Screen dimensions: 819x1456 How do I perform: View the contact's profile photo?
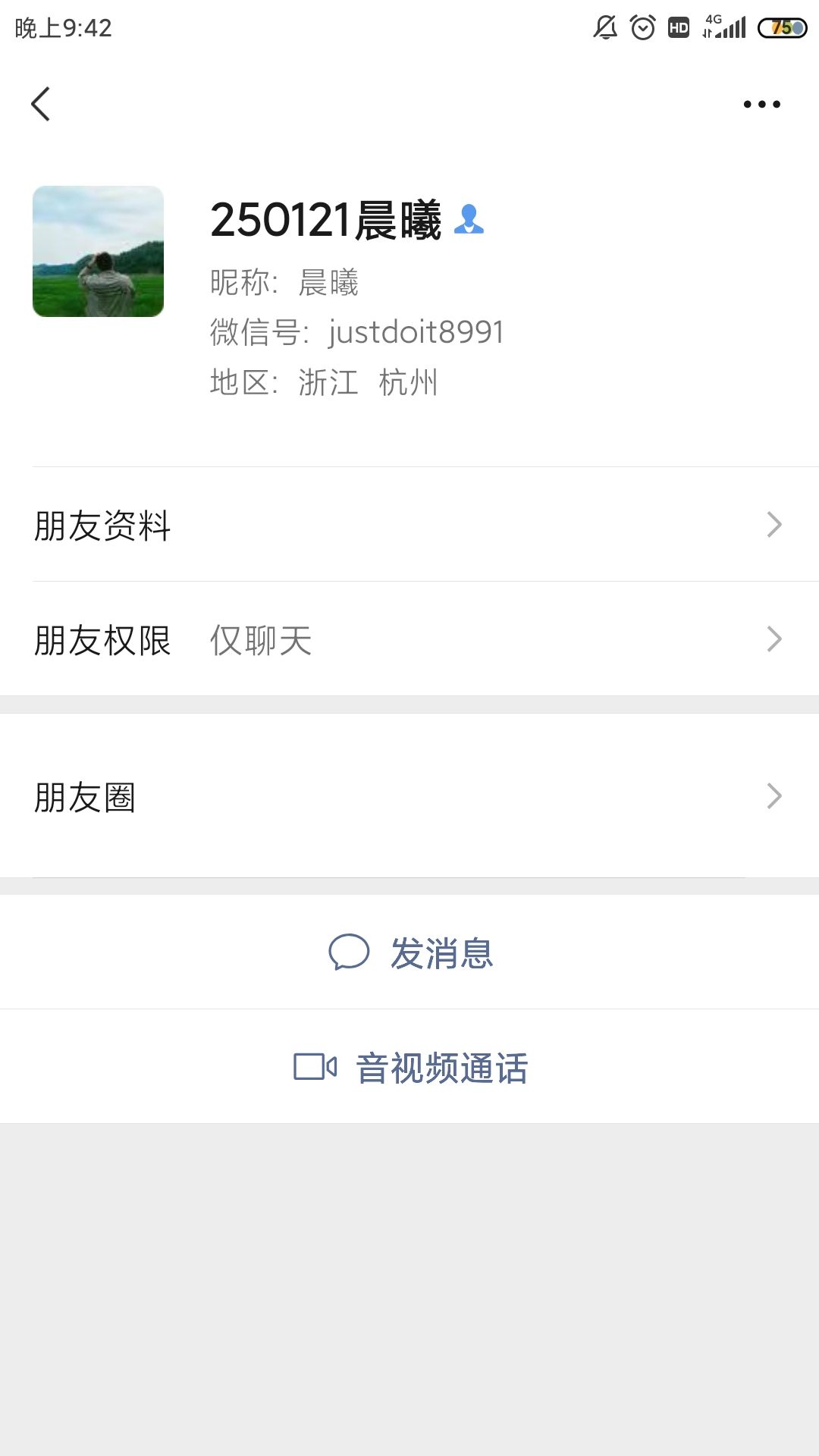[98, 251]
